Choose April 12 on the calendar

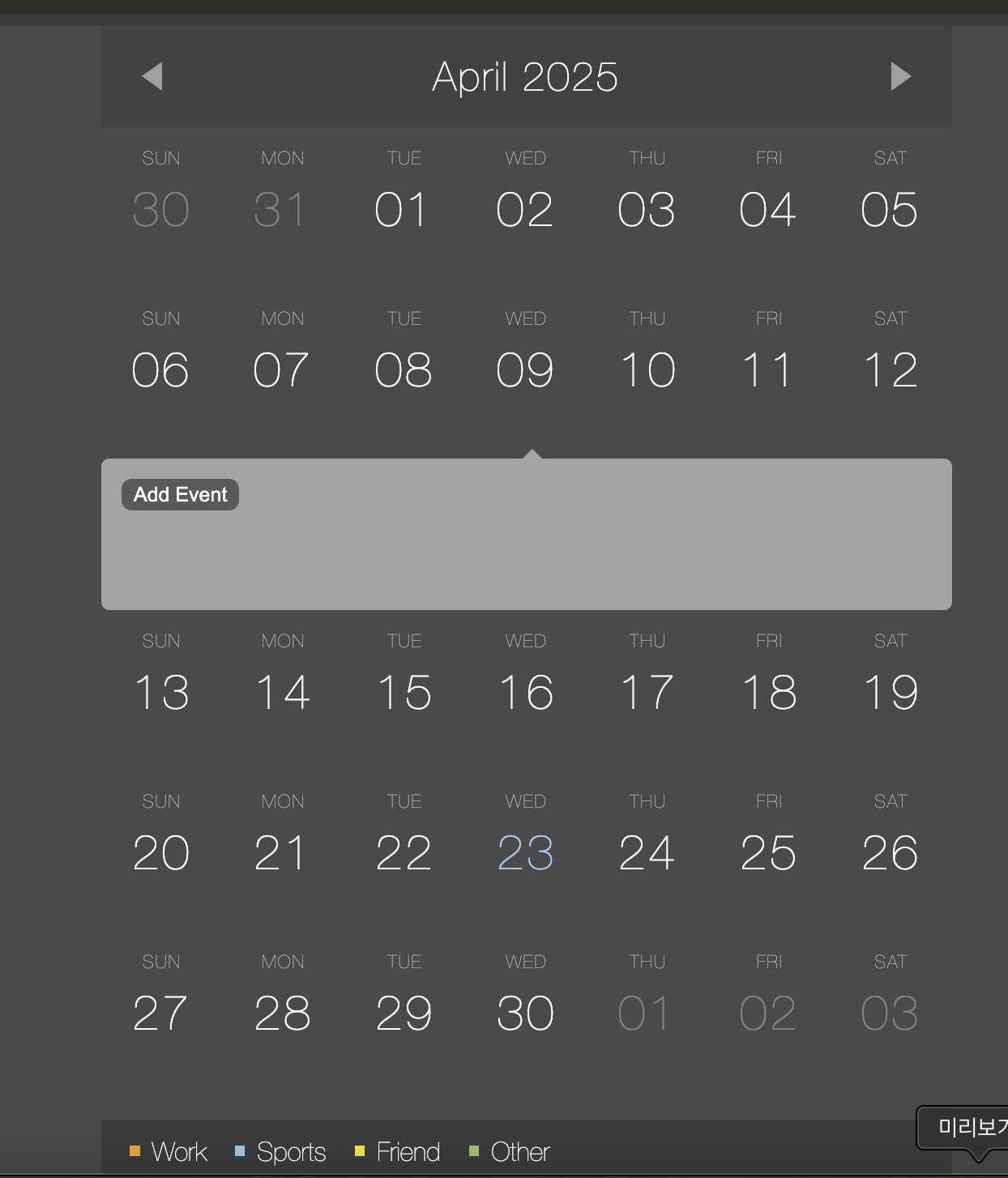point(889,369)
